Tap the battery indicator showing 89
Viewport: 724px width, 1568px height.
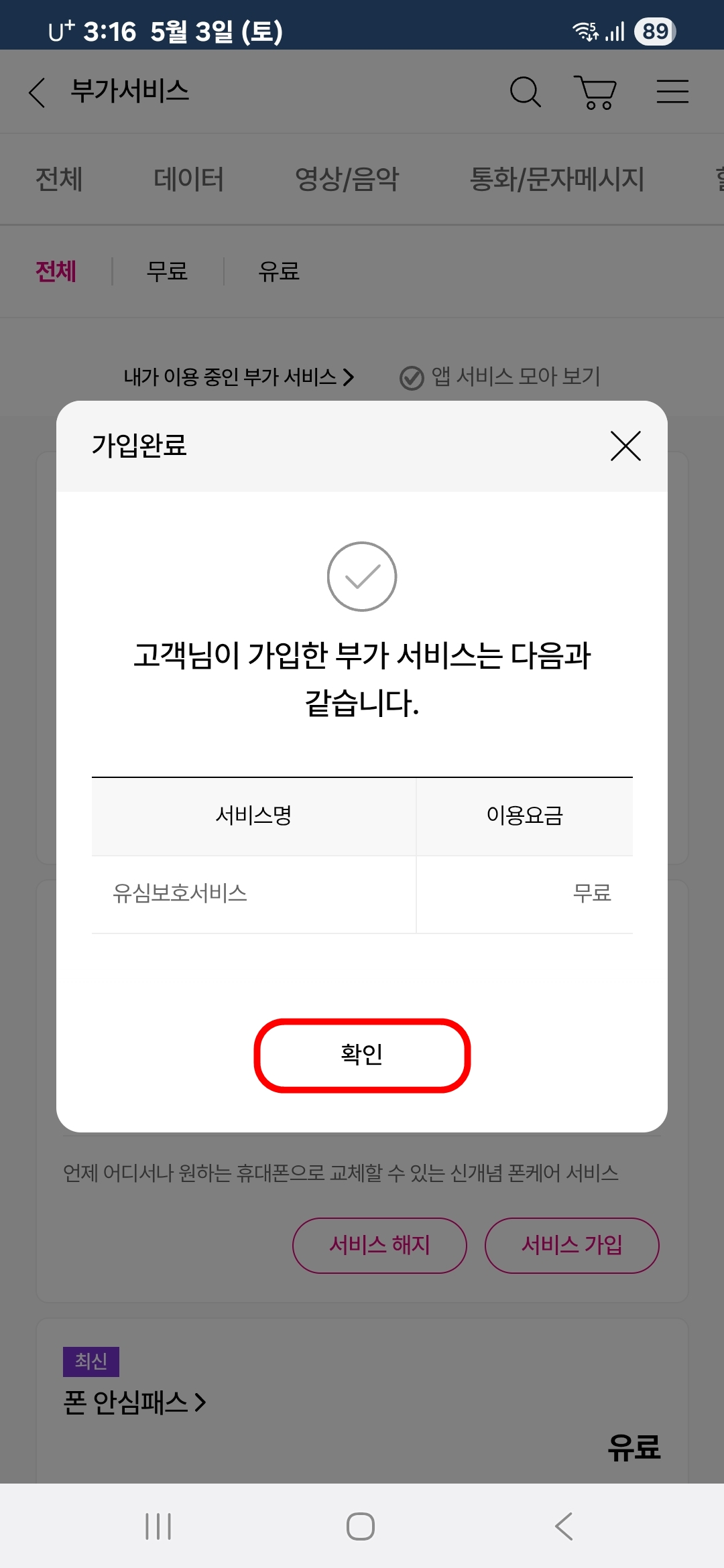click(654, 31)
